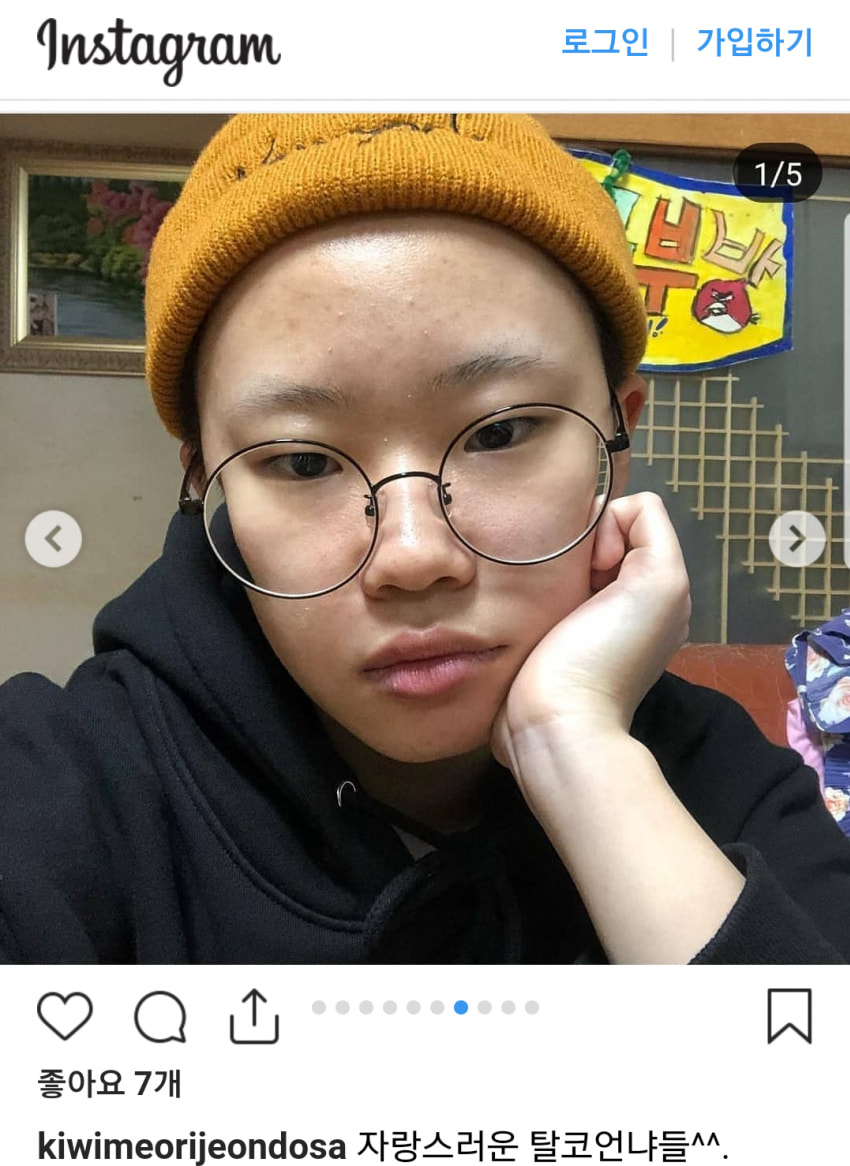850x1166 pixels.
Task: Open the kiwimeorijeondosa profile
Action: click(x=191, y=1146)
